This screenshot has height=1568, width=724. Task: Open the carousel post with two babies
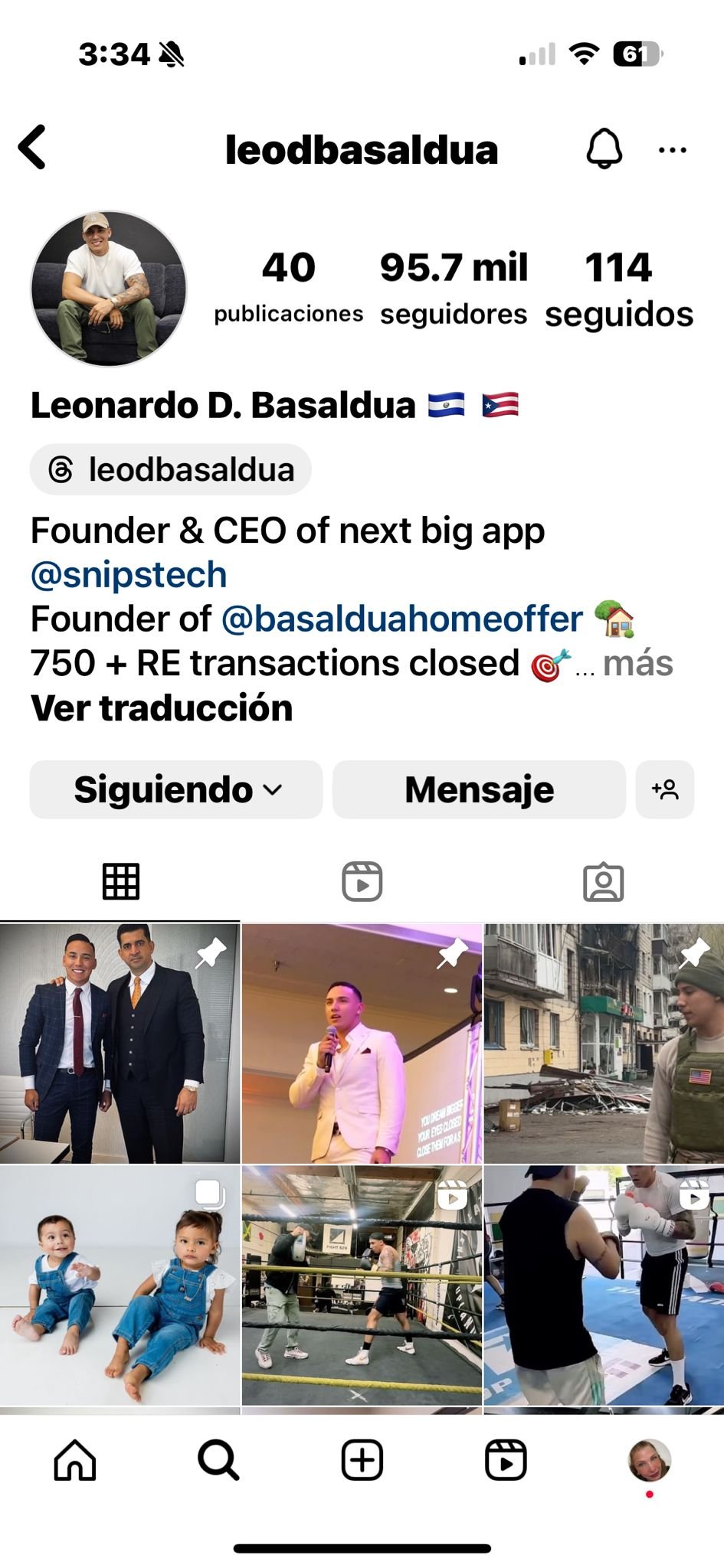(x=120, y=1285)
